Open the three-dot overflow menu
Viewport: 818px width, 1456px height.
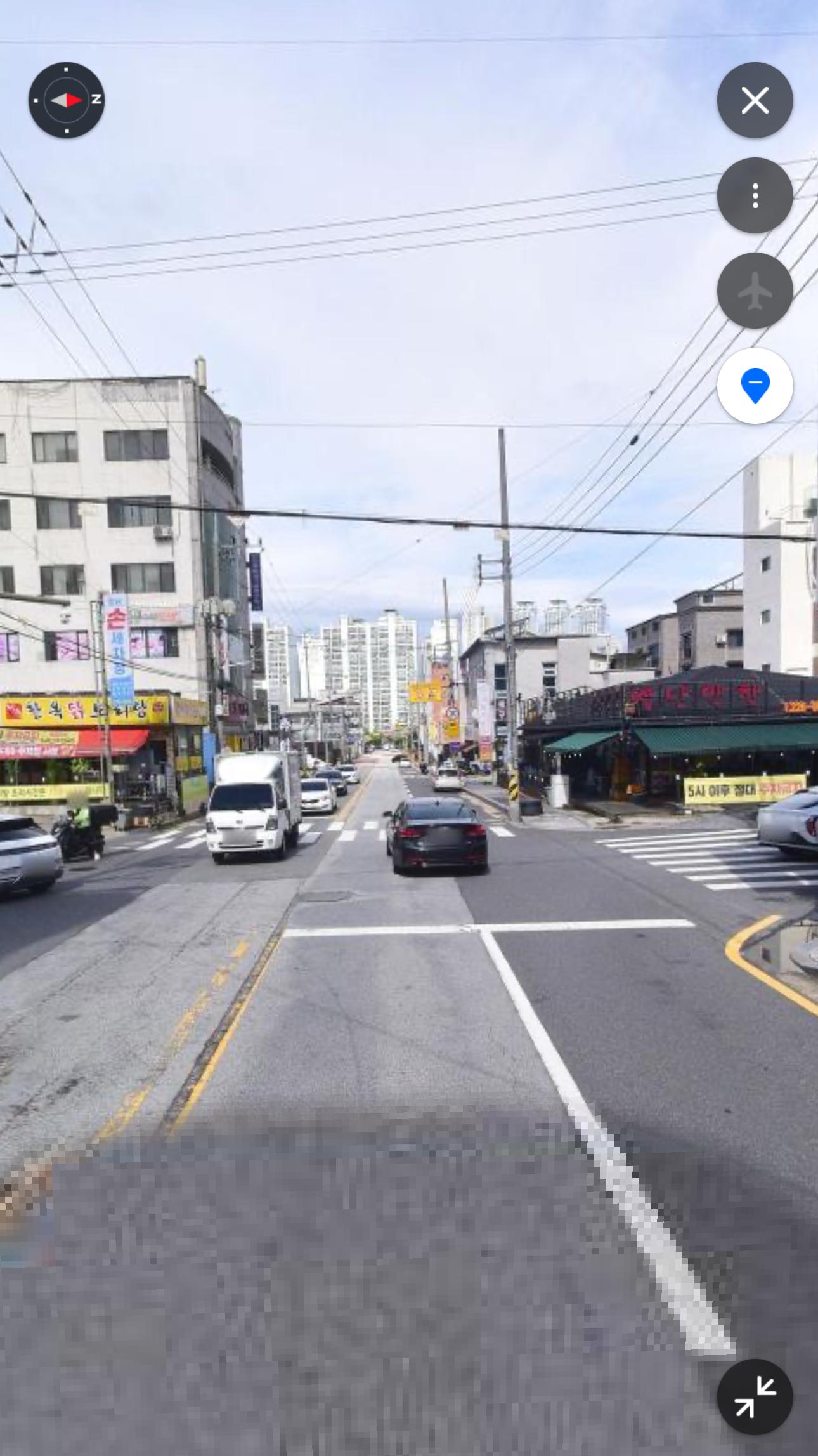point(755,195)
